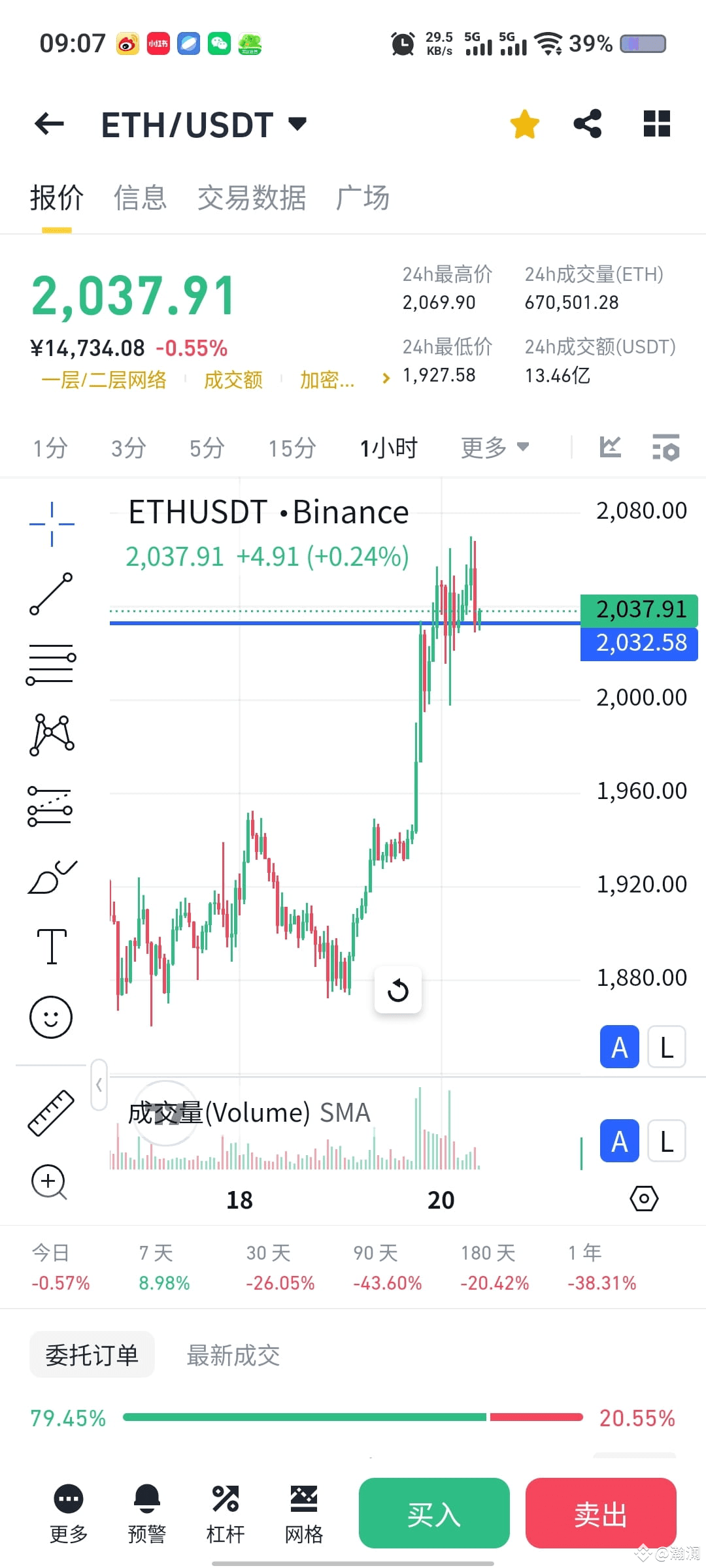Collapse the drawing tools sidebar
The image size is (706, 1568).
point(99,1085)
